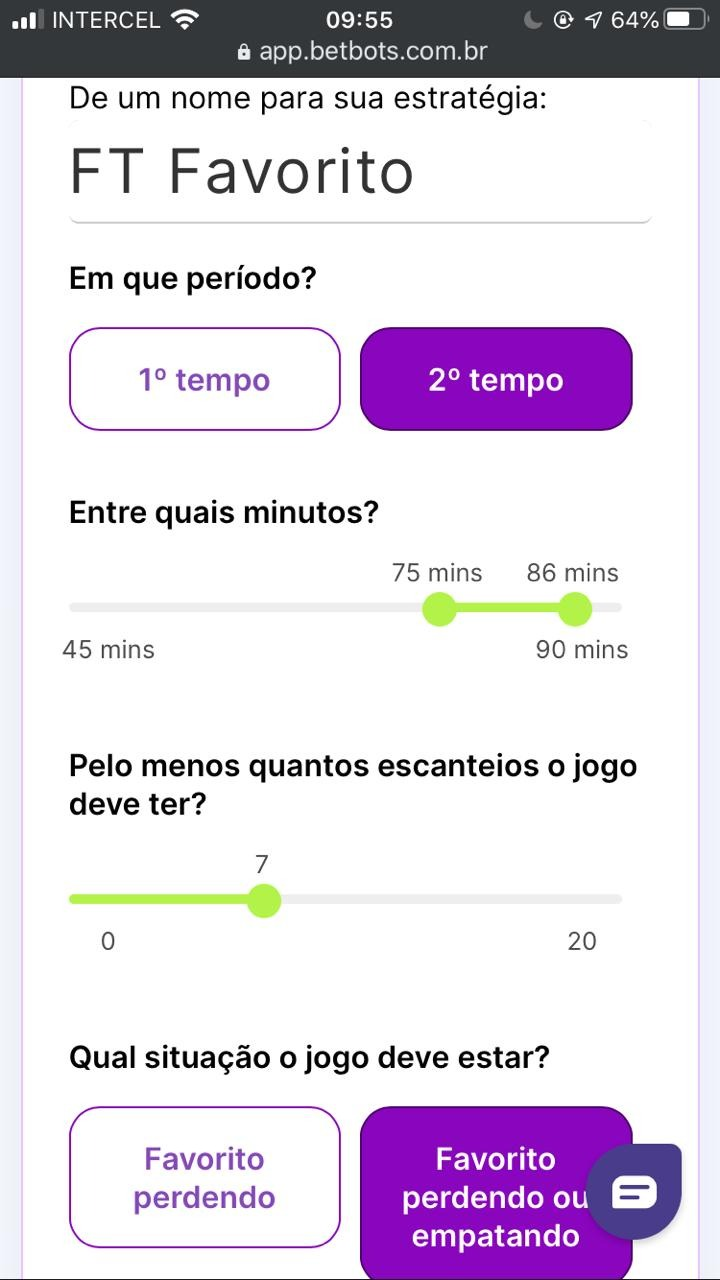
Task: Choose 'Favorito perdendo ou empatando' situation
Action: pyautogui.click(x=496, y=1195)
